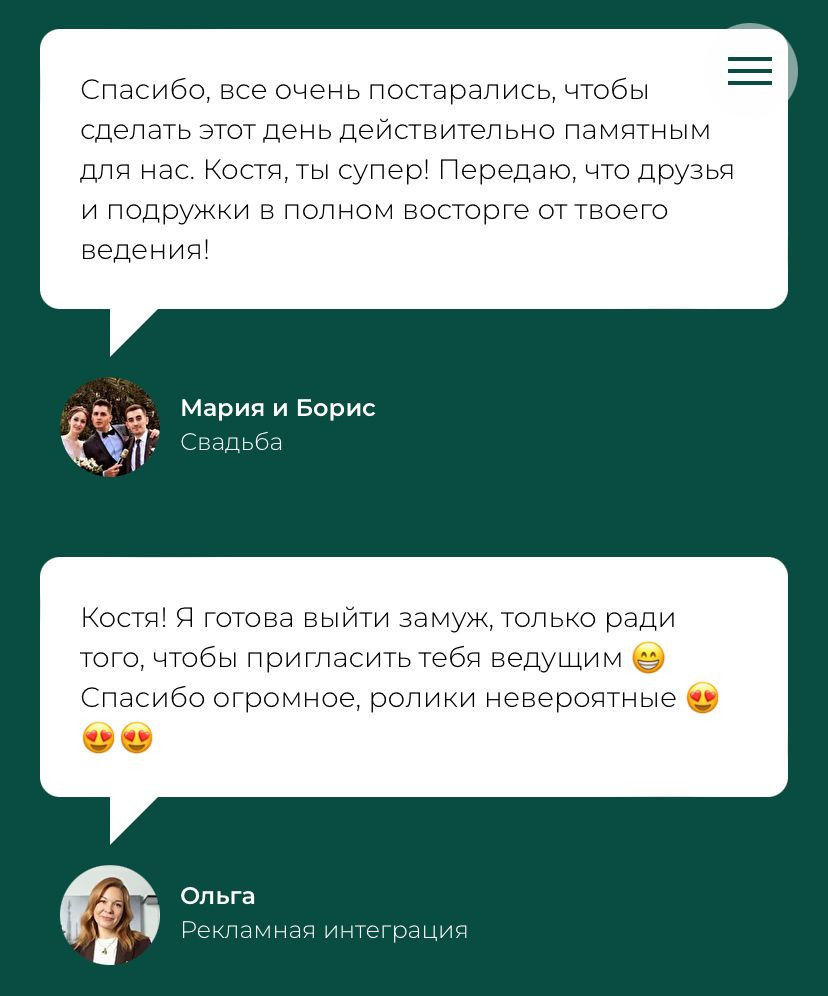Select the Свадьба category label
Screen dimensions: 828x996
tap(231, 442)
